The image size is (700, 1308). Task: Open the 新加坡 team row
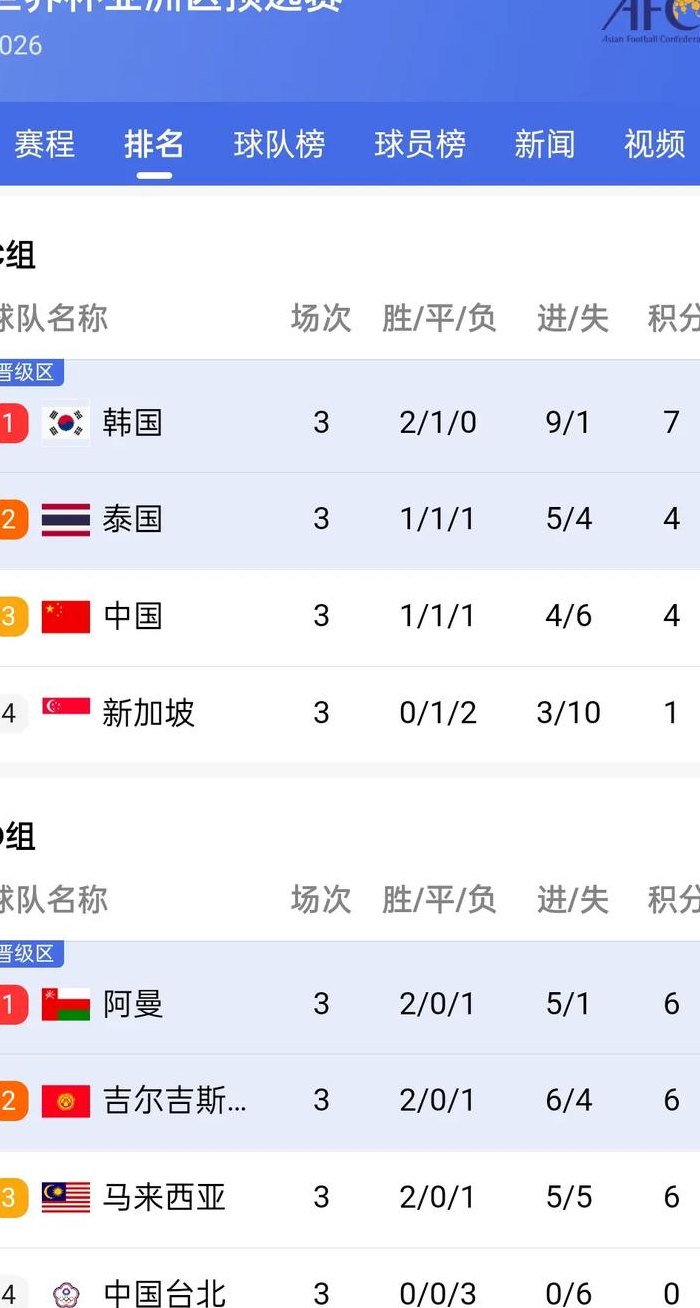(x=350, y=713)
